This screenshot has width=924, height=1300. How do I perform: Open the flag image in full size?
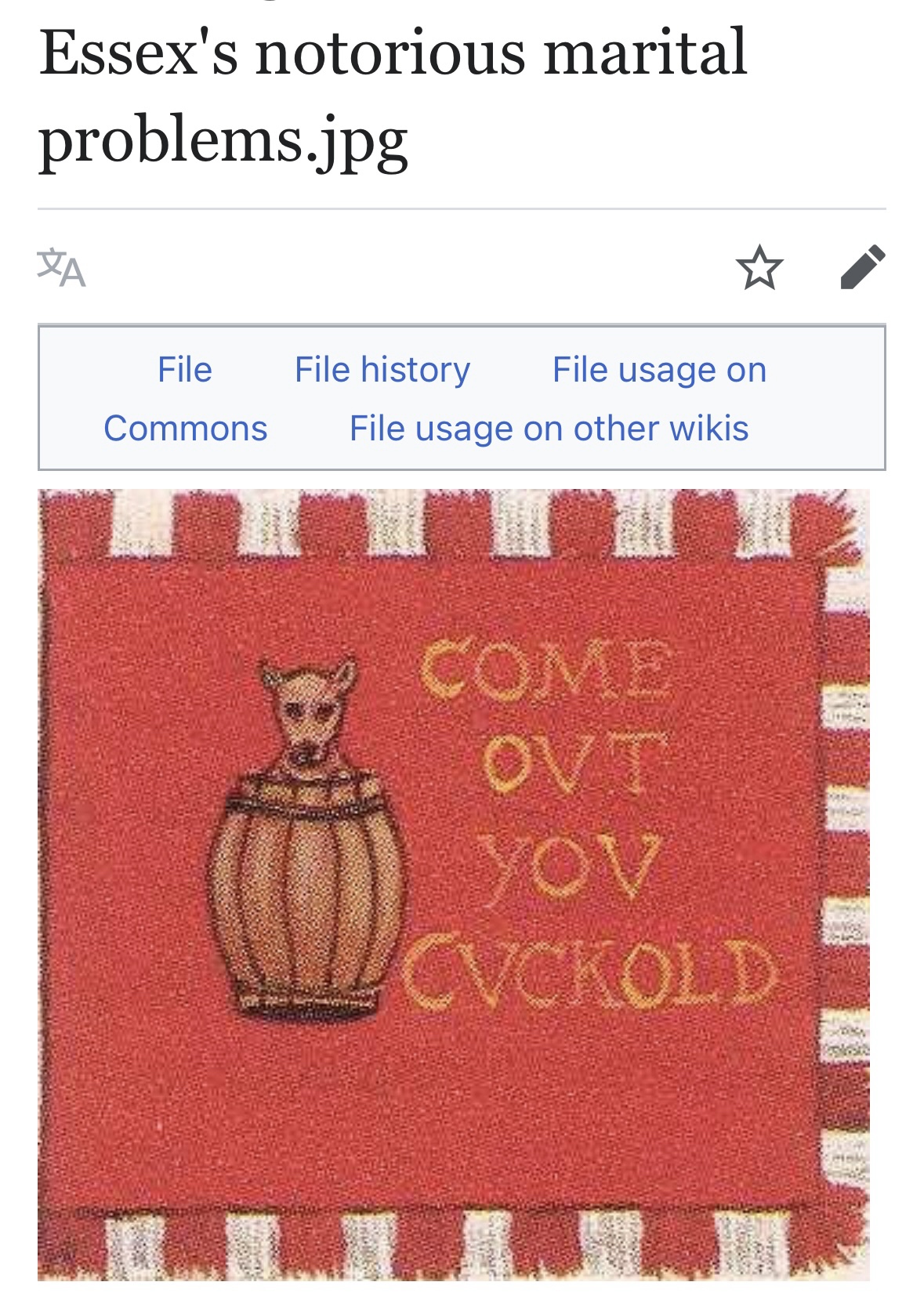[x=453, y=884]
